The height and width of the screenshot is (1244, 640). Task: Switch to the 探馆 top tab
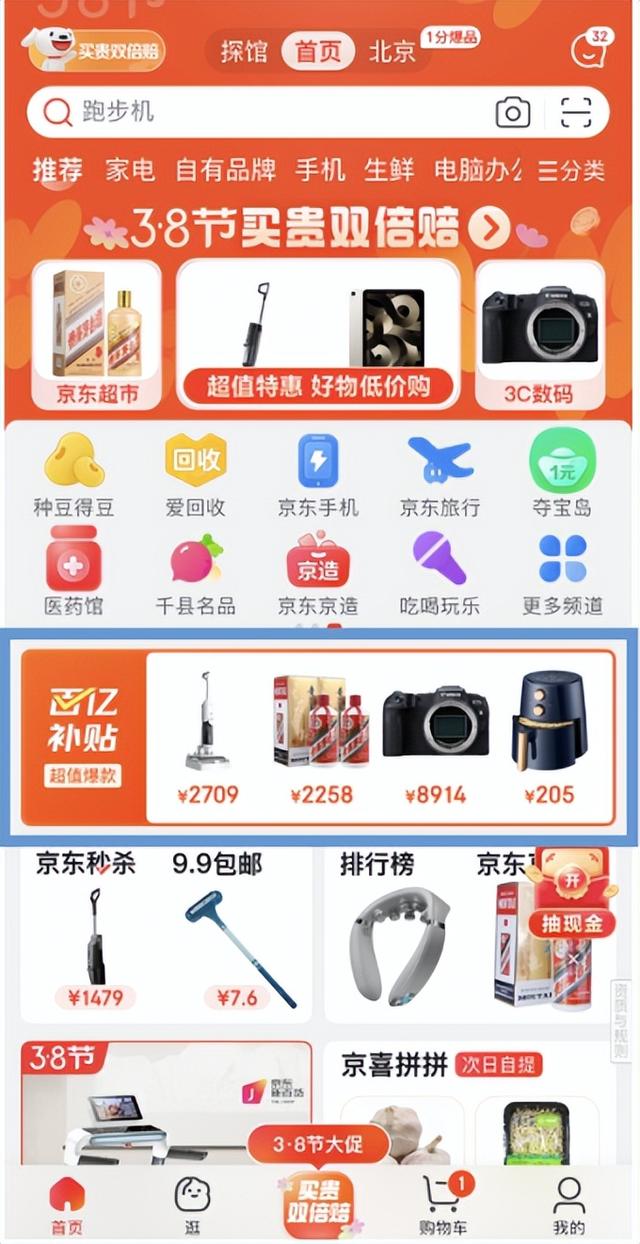pyautogui.click(x=244, y=51)
